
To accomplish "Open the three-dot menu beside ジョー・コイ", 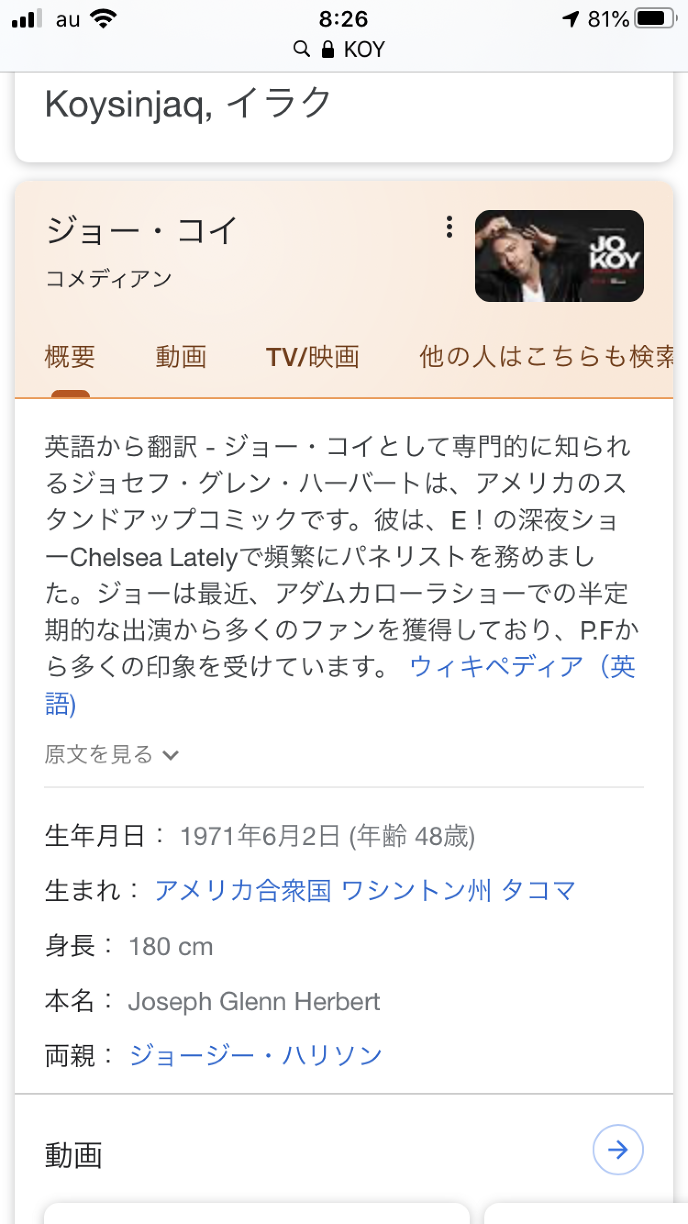I will coord(449,228).
